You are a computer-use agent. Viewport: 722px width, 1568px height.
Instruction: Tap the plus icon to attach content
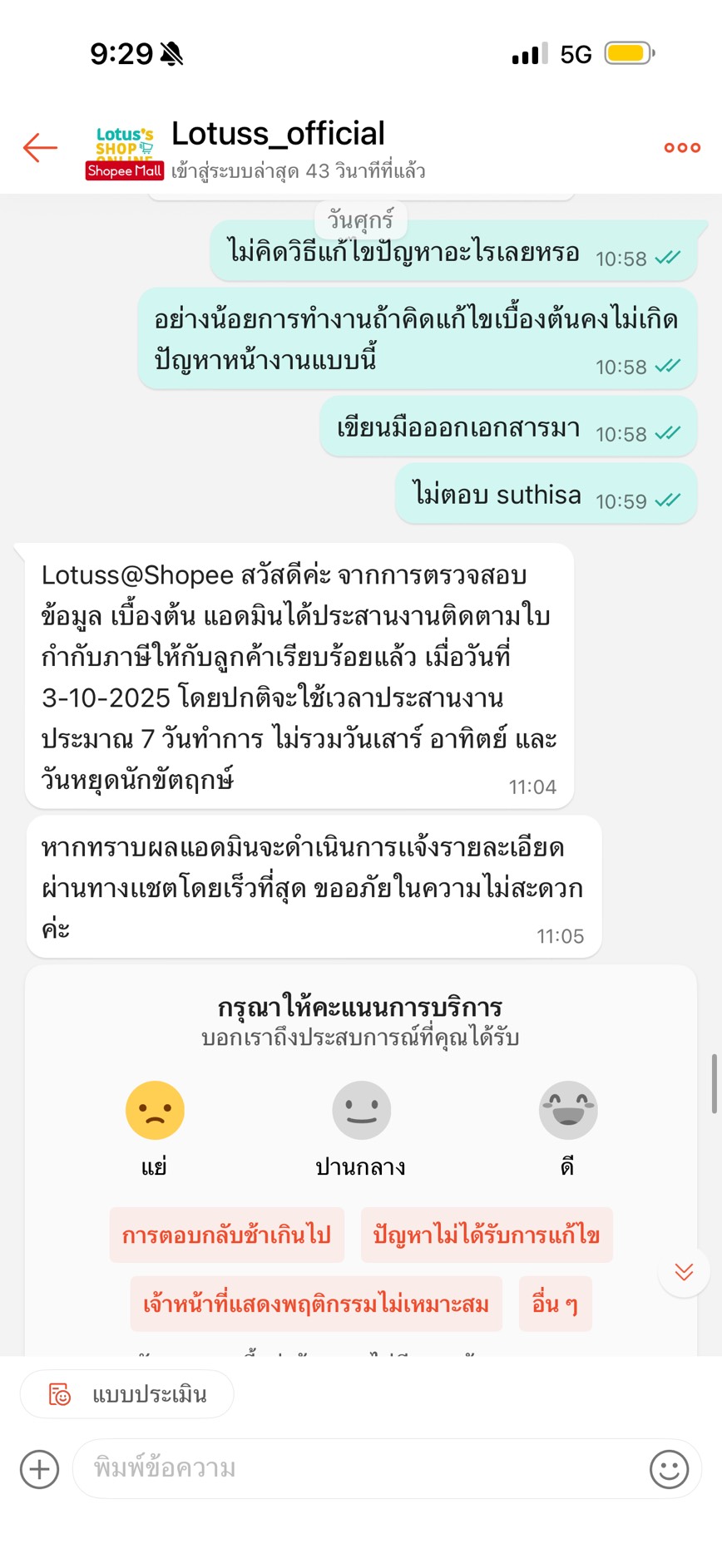(x=40, y=1469)
